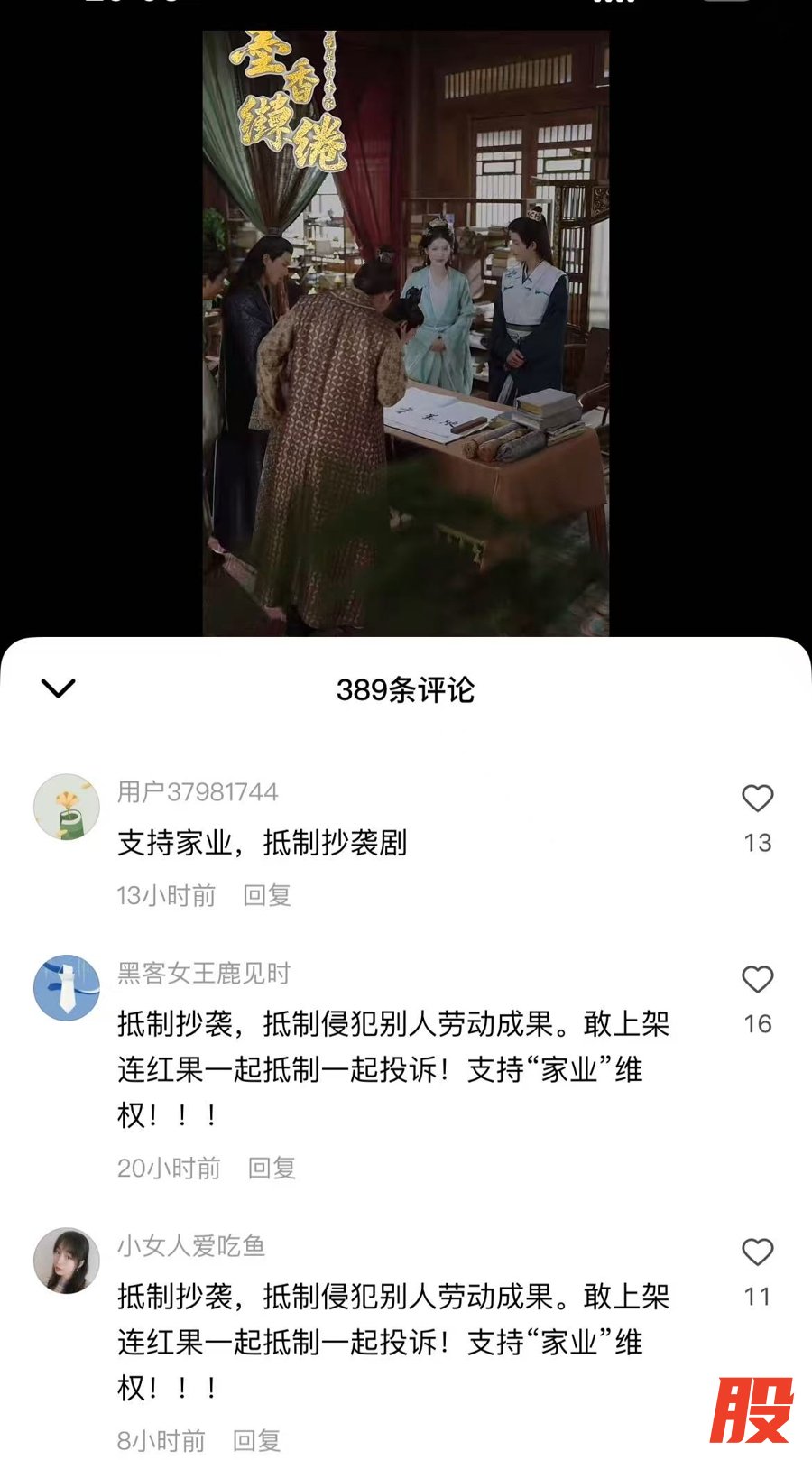Reply to 黑客女王鹿见时's comment
The width and height of the screenshot is (812, 1460).
pyautogui.click(x=272, y=1168)
